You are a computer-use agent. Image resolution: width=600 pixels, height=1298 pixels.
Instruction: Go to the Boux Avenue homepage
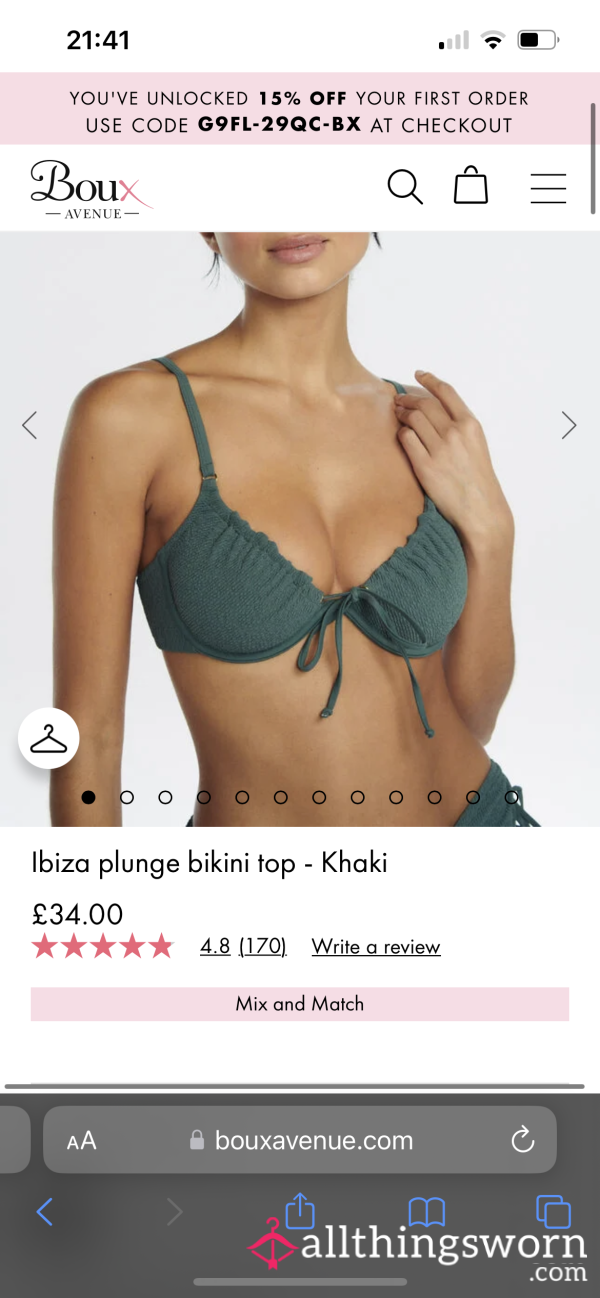pos(91,189)
